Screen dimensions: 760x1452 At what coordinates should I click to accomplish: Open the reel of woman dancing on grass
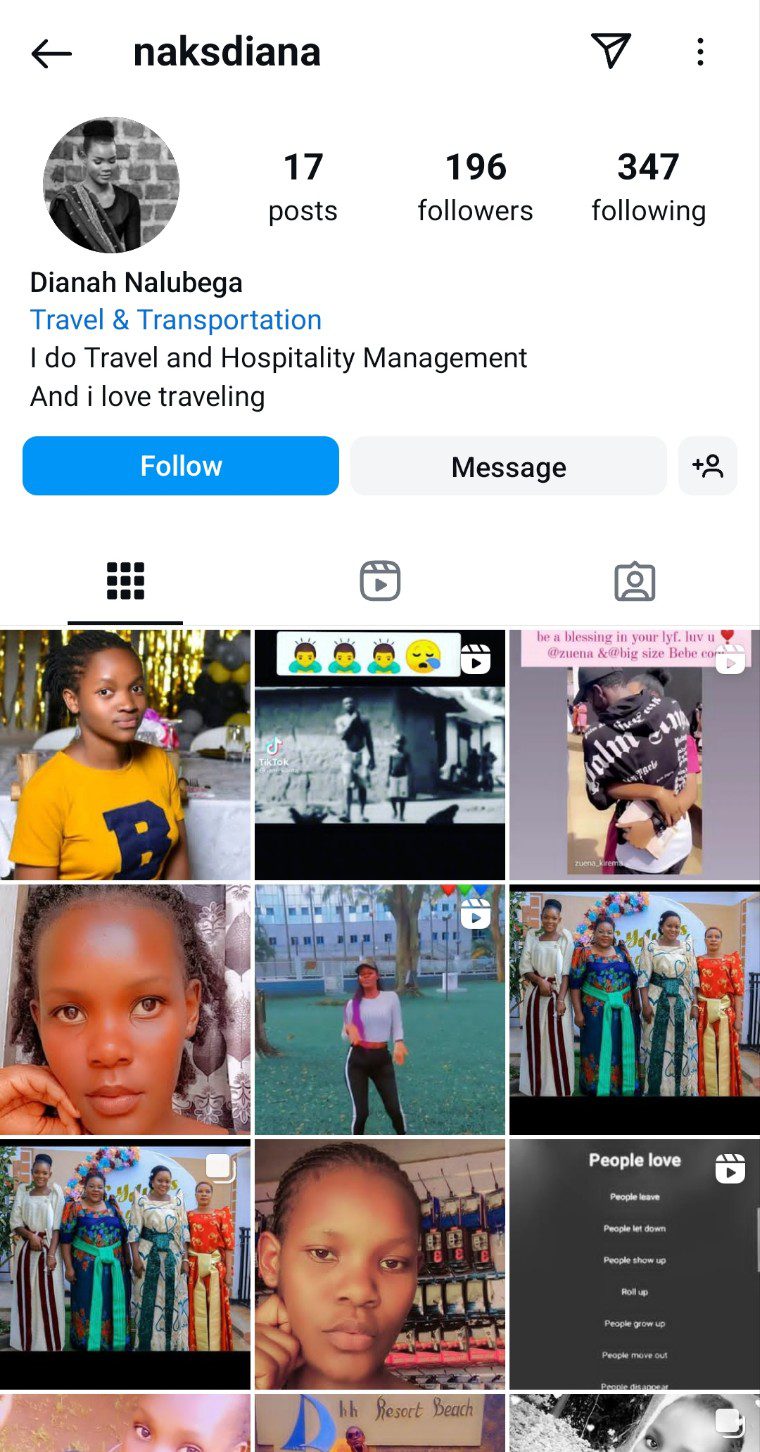(x=380, y=1010)
